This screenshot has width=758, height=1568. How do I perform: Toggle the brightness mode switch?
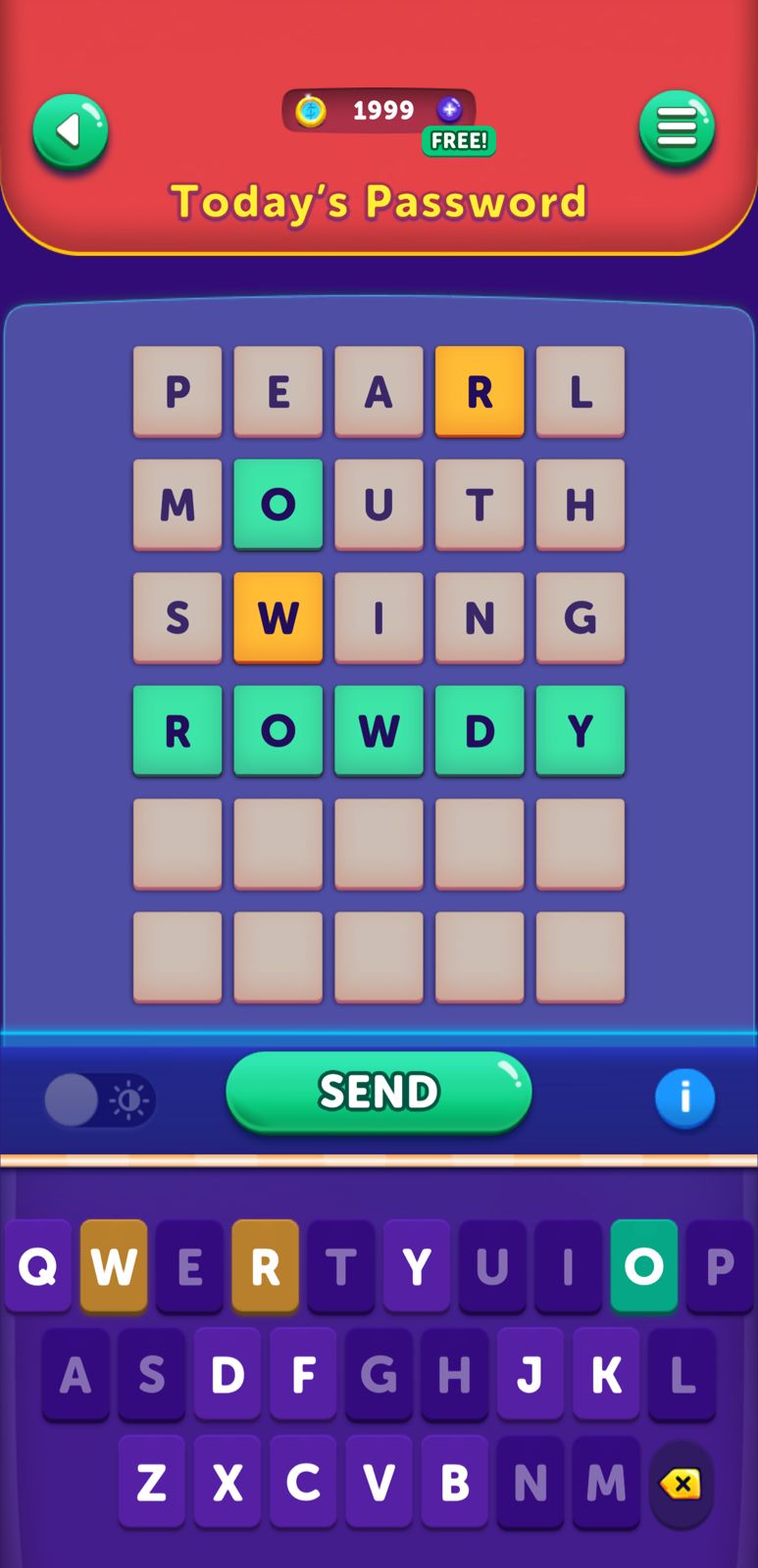[x=99, y=1101]
